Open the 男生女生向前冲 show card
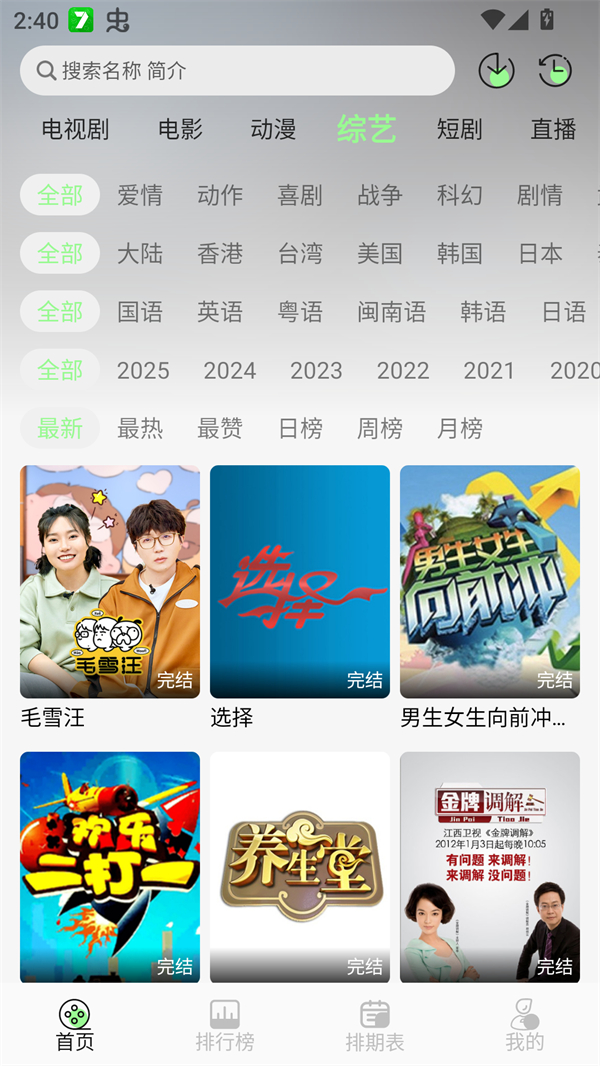600x1066 pixels. pos(490,582)
